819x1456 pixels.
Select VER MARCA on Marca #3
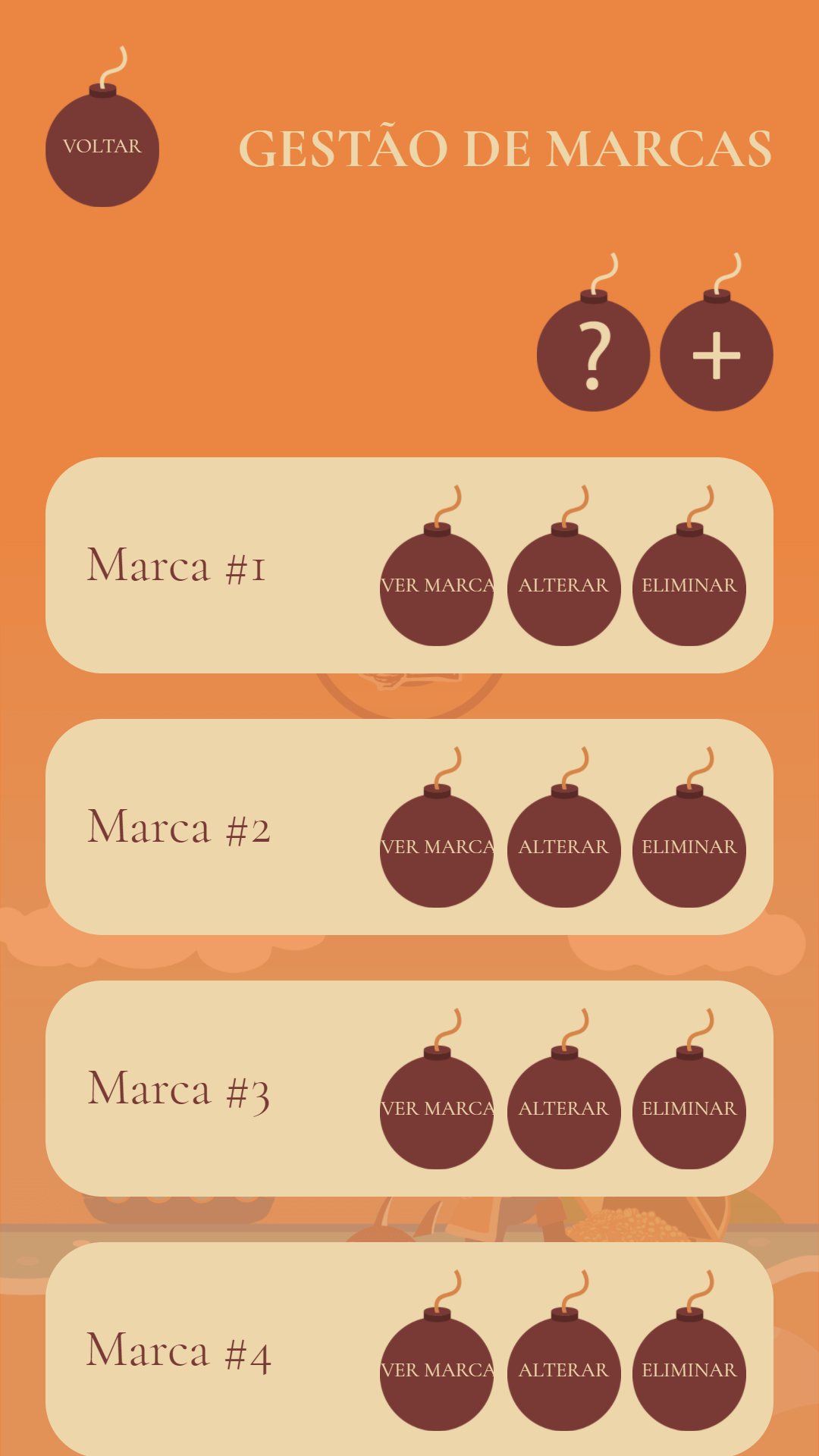point(437,1111)
